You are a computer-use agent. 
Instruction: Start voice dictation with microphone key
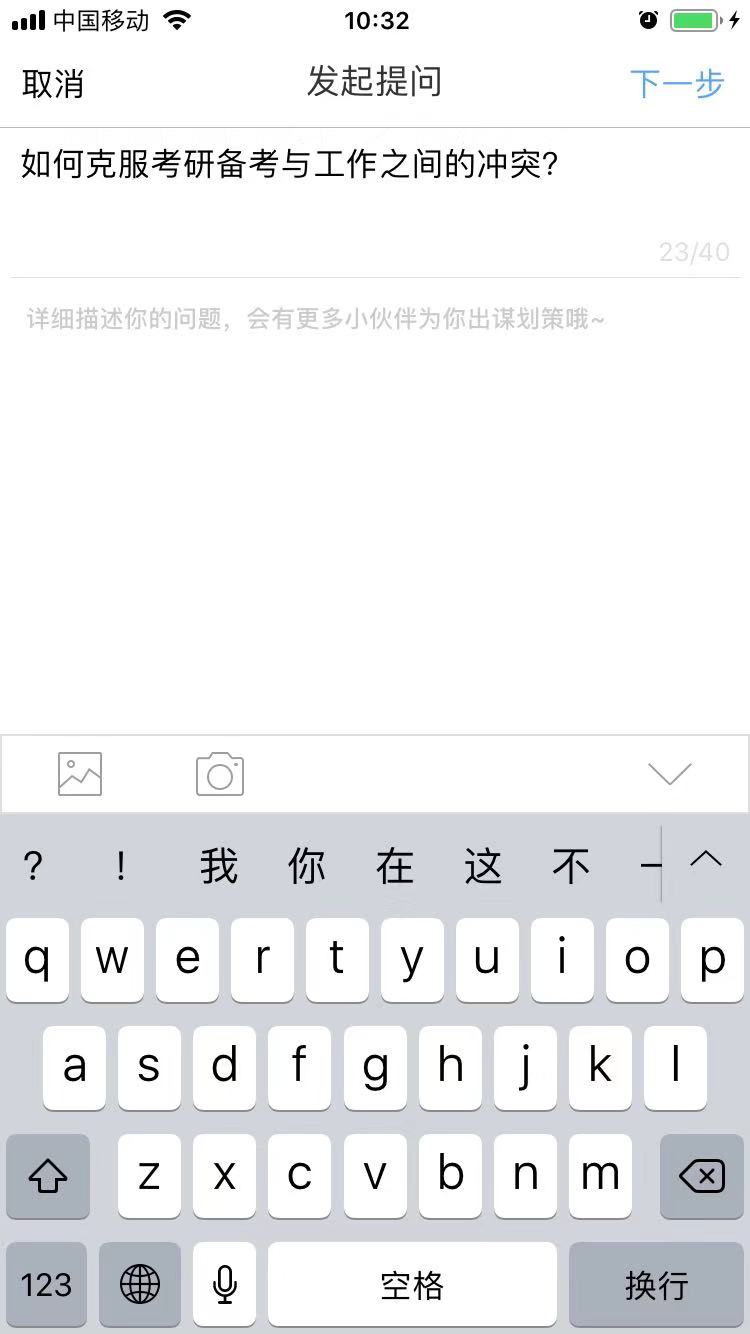[225, 1284]
